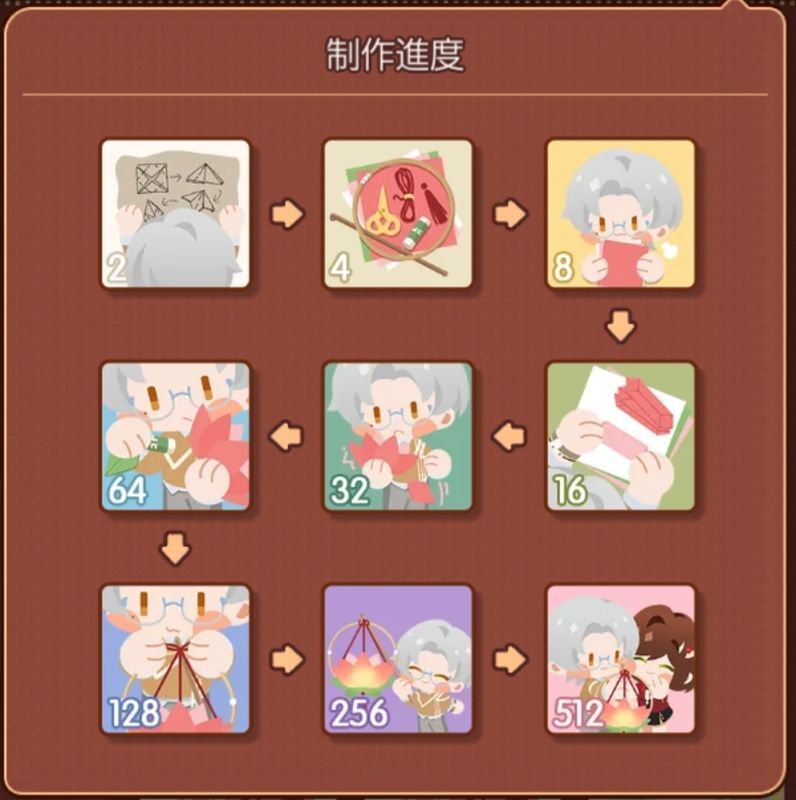Open the stage 2 folding diagram tile
796x800 pixels.
pos(175,214)
